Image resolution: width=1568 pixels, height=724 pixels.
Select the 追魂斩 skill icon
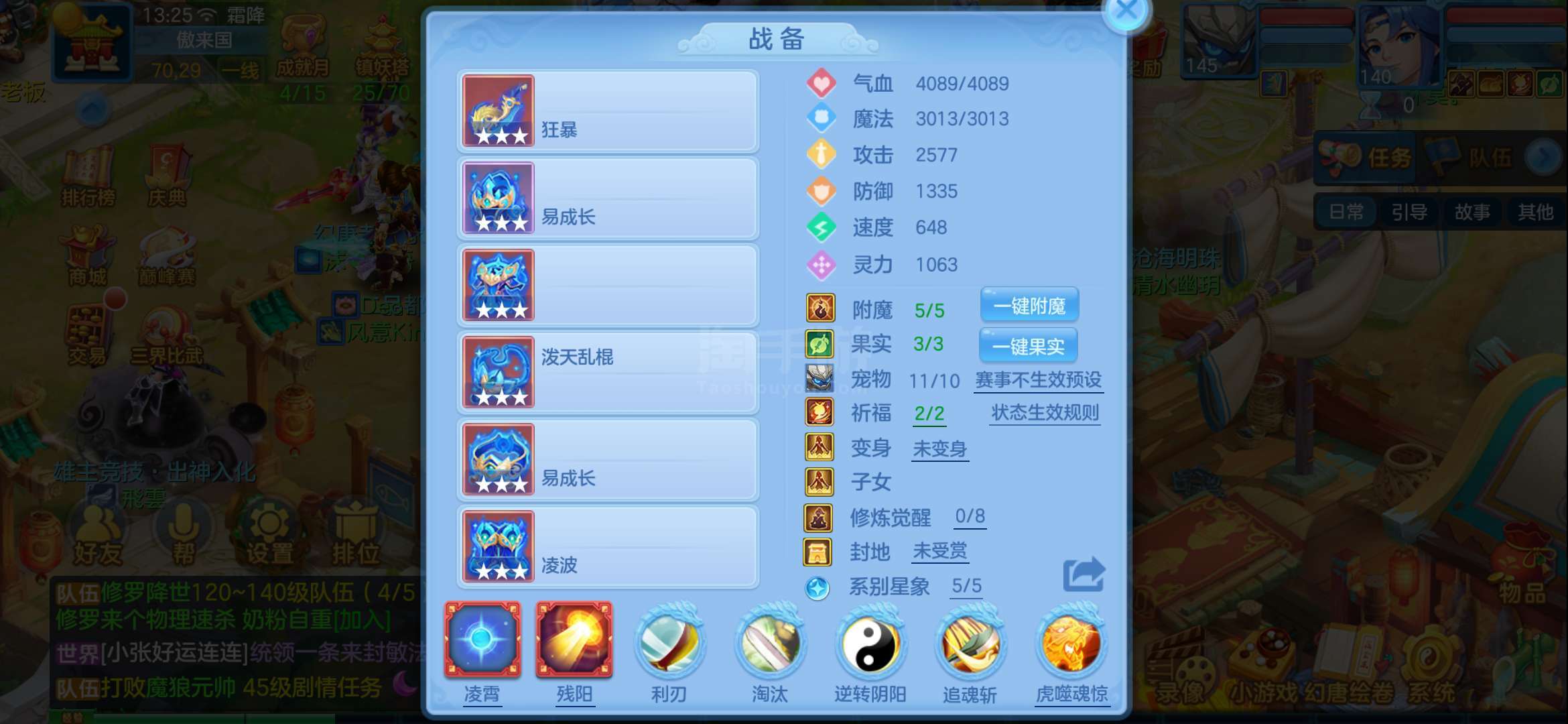pos(970,642)
